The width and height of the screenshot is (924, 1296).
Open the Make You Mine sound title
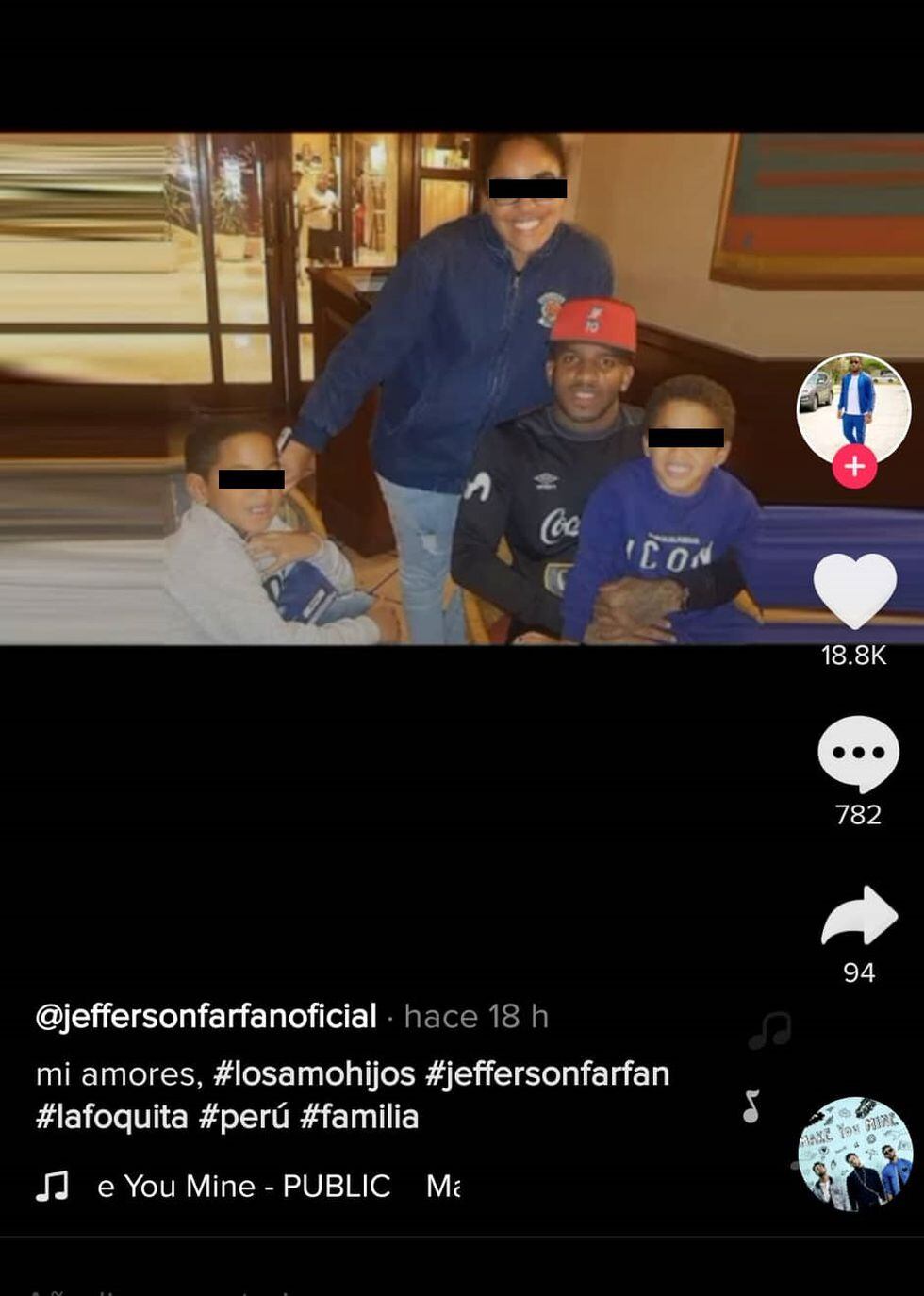243,1186
